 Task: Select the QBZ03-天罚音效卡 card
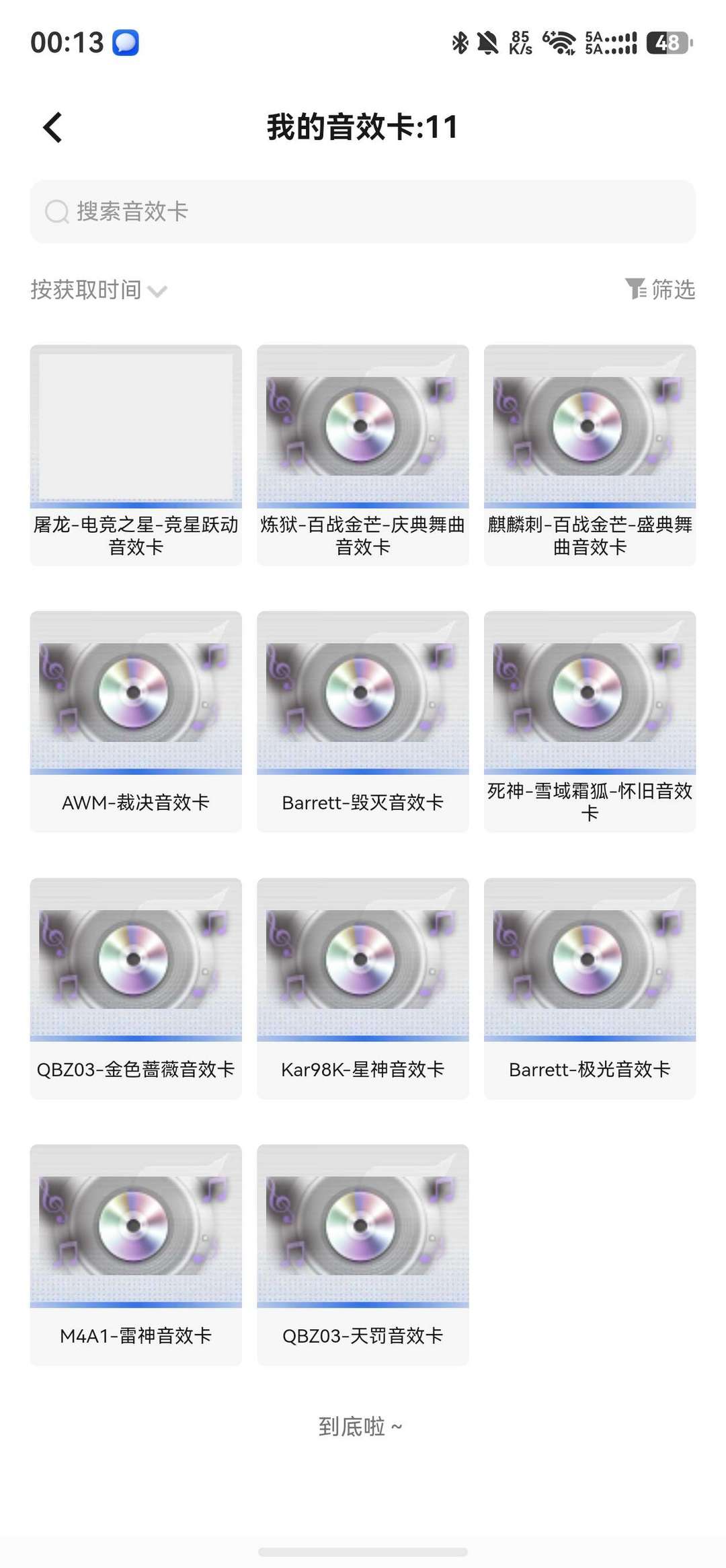coord(363,1255)
